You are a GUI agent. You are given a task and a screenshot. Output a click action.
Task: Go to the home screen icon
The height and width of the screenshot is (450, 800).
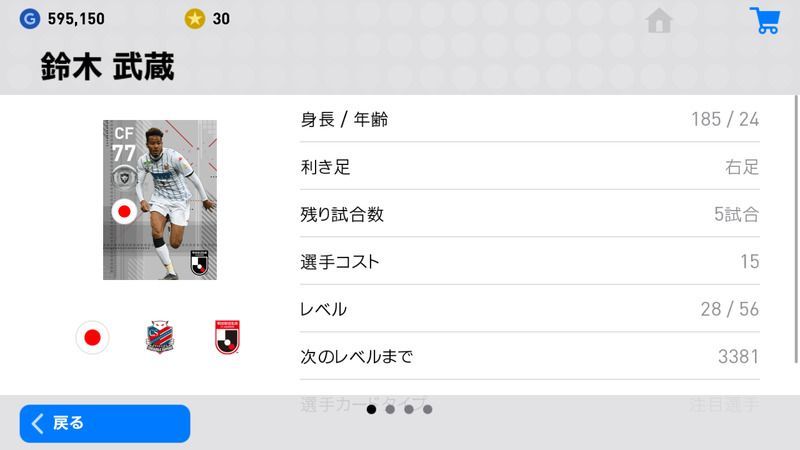(x=659, y=21)
